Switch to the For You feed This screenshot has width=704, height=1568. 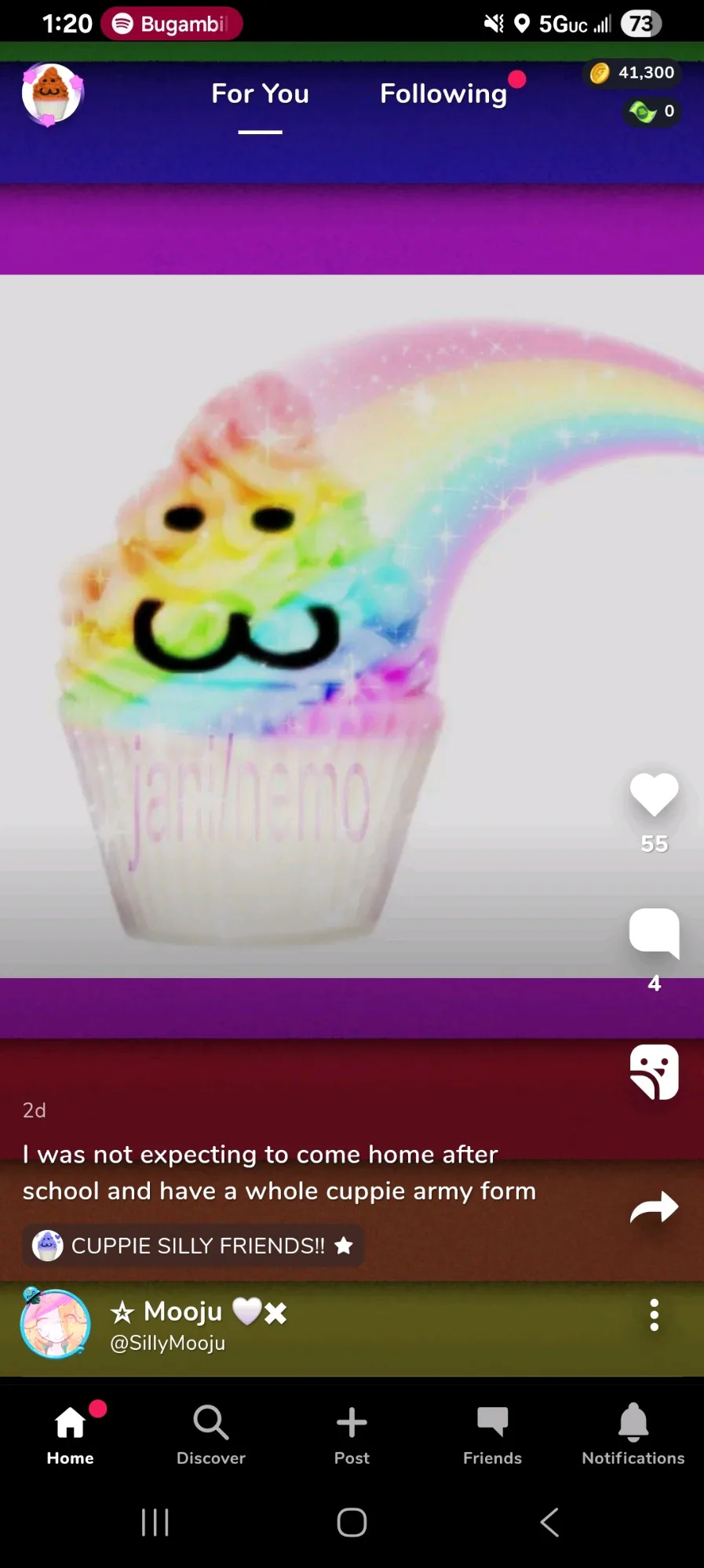(260, 94)
